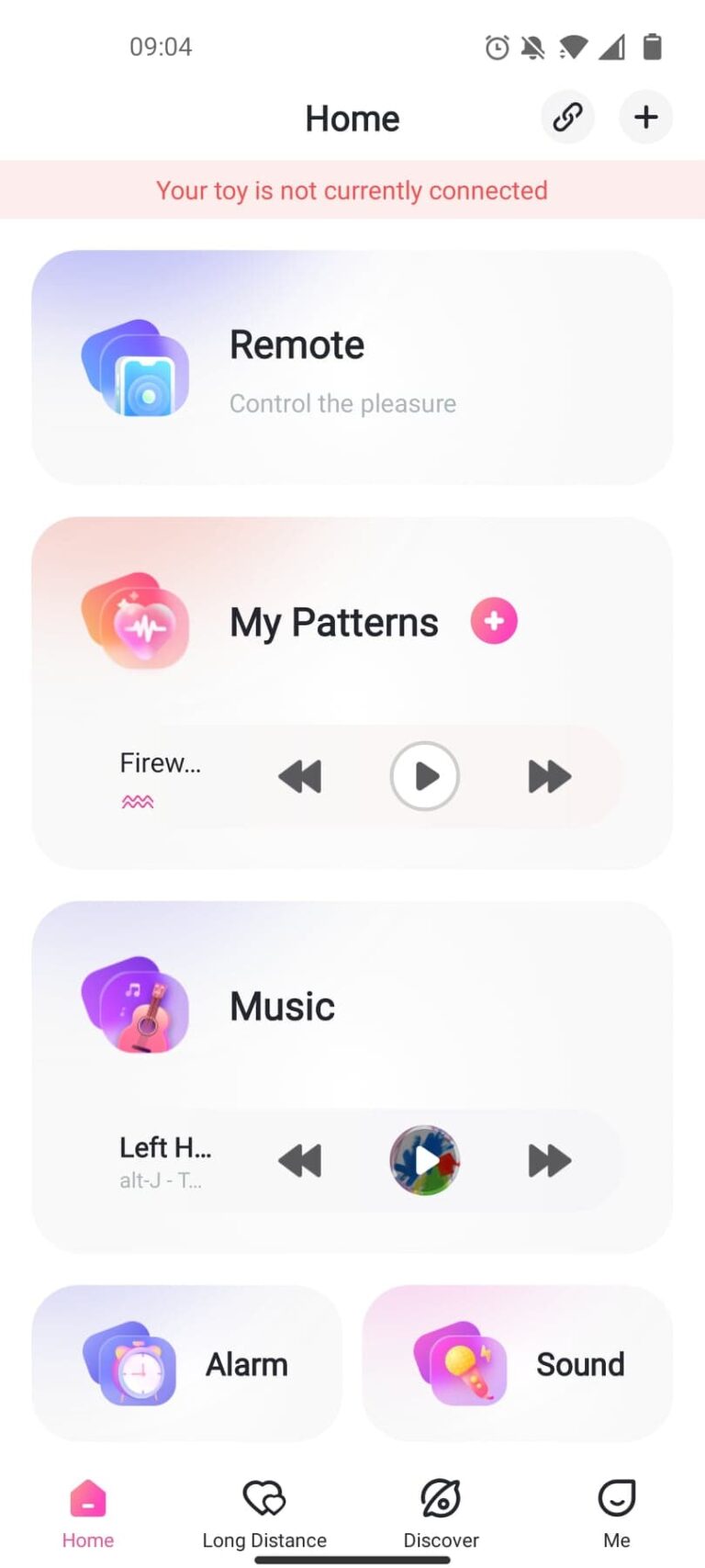This screenshot has width=705, height=1568.
Task: Add a new pattern with the pink plus
Action: [x=494, y=622]
